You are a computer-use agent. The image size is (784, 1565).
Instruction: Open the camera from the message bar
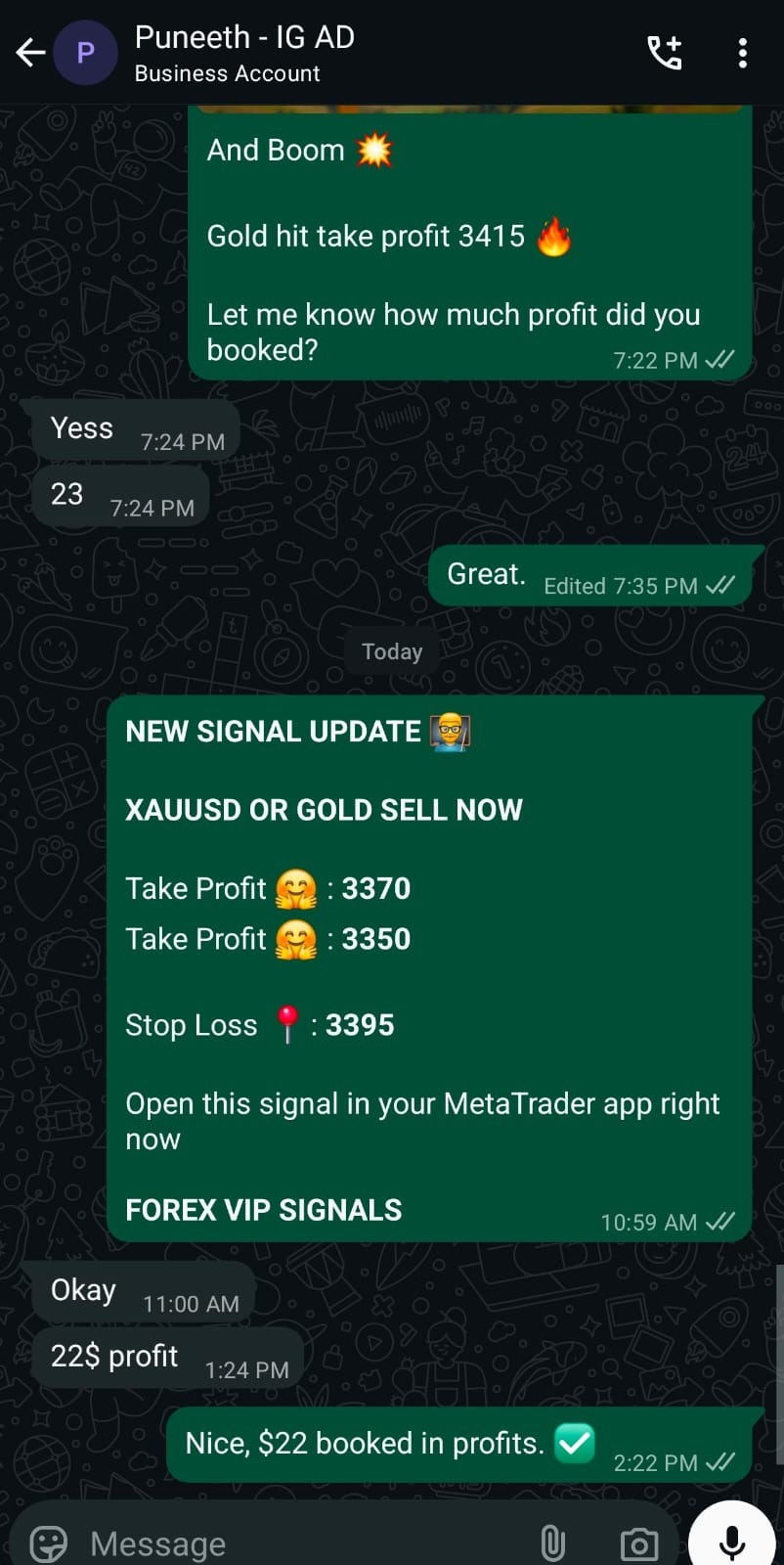(x=639, y=1543)
